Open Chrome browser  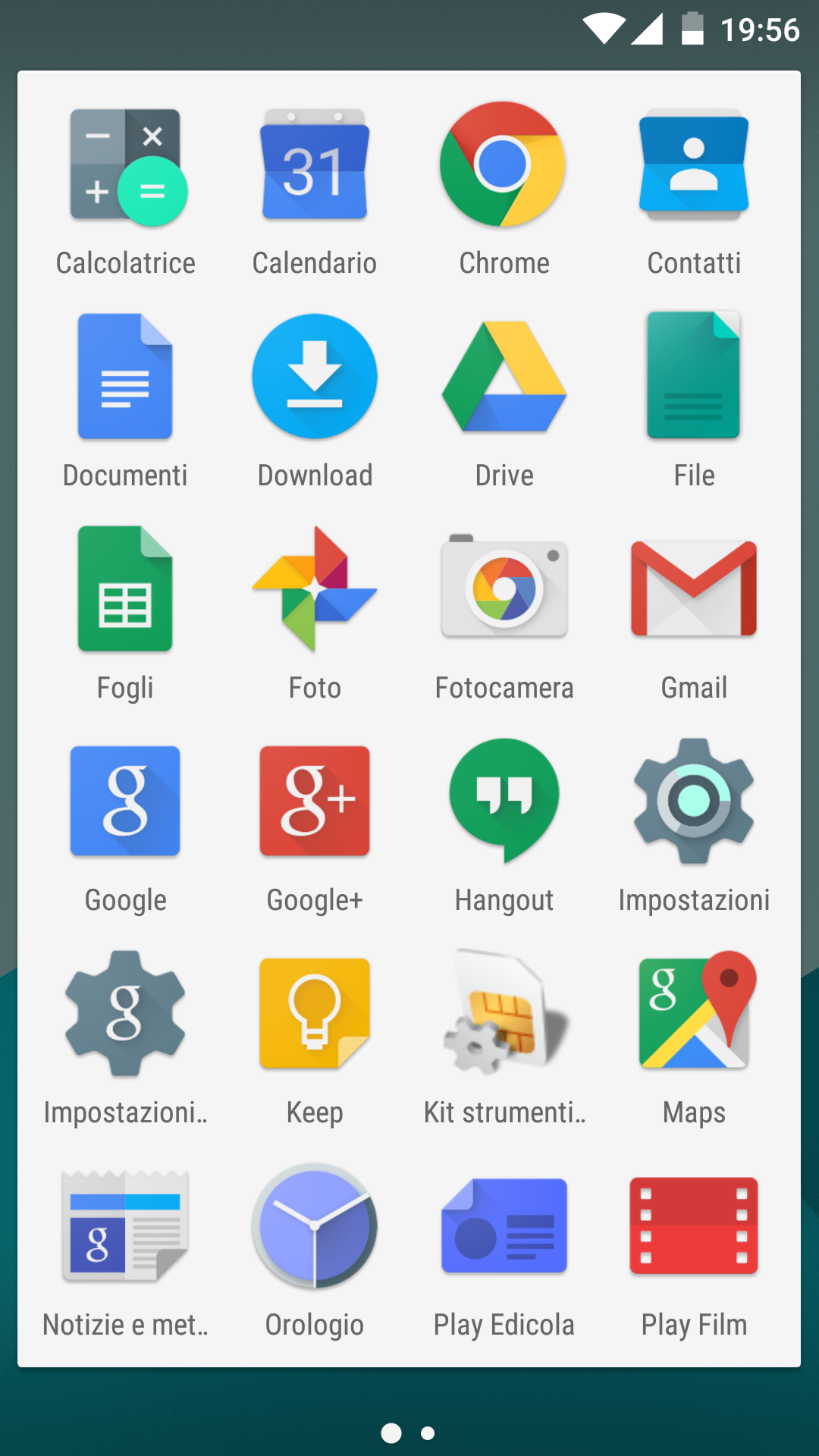(x=504, y=165)
